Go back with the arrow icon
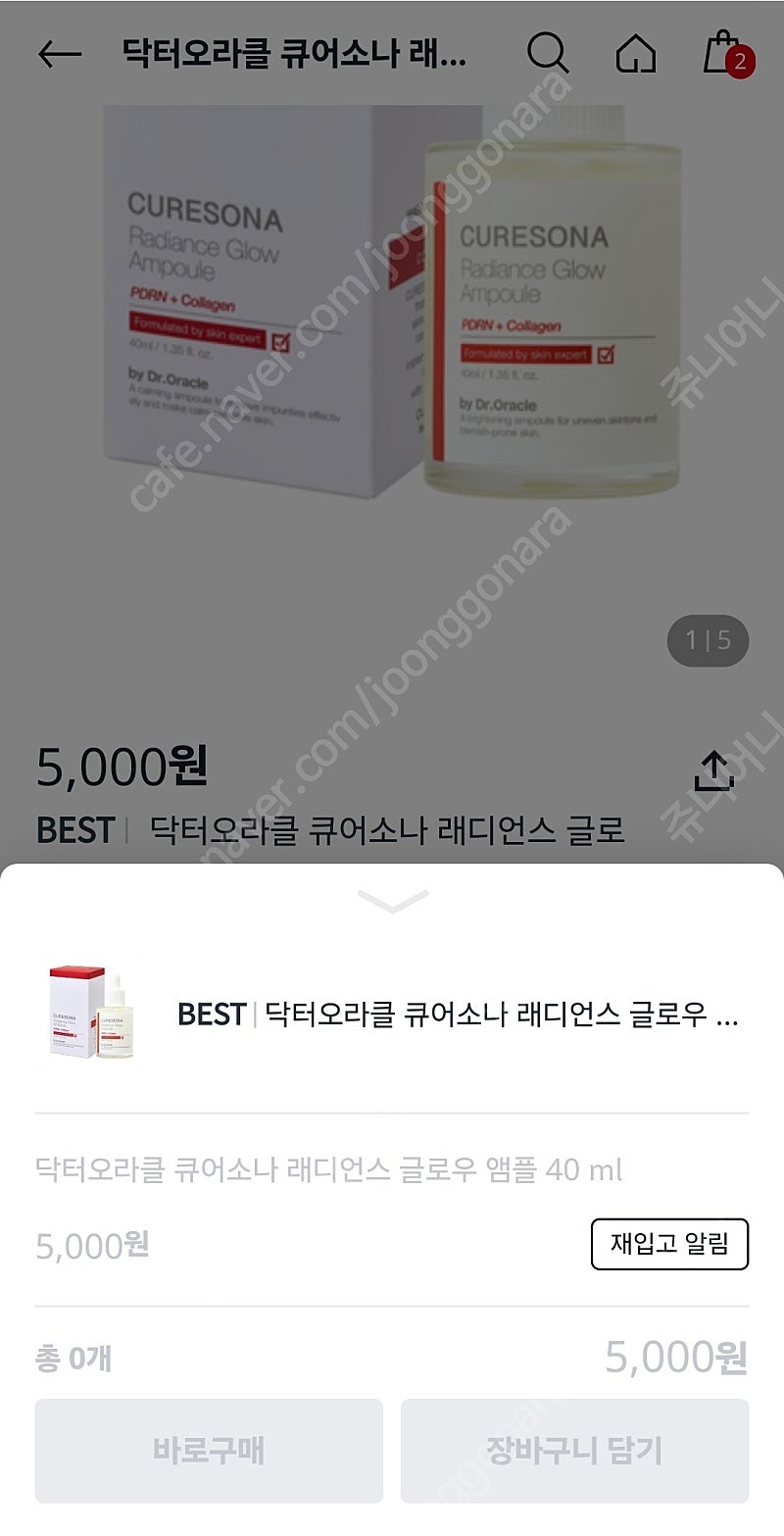The image size is (784, 1536). click(x=59, y=55)
